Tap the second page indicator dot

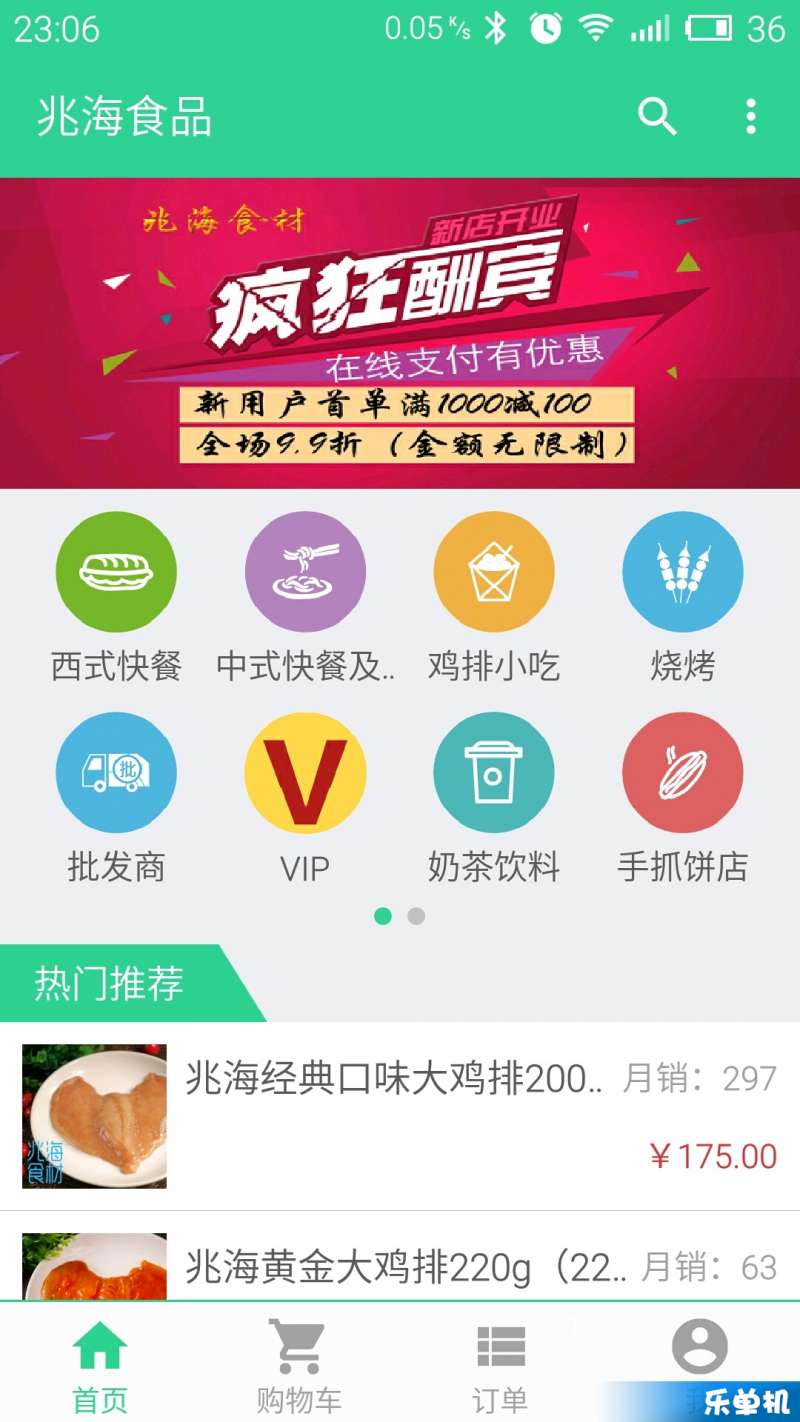(416, 916)
